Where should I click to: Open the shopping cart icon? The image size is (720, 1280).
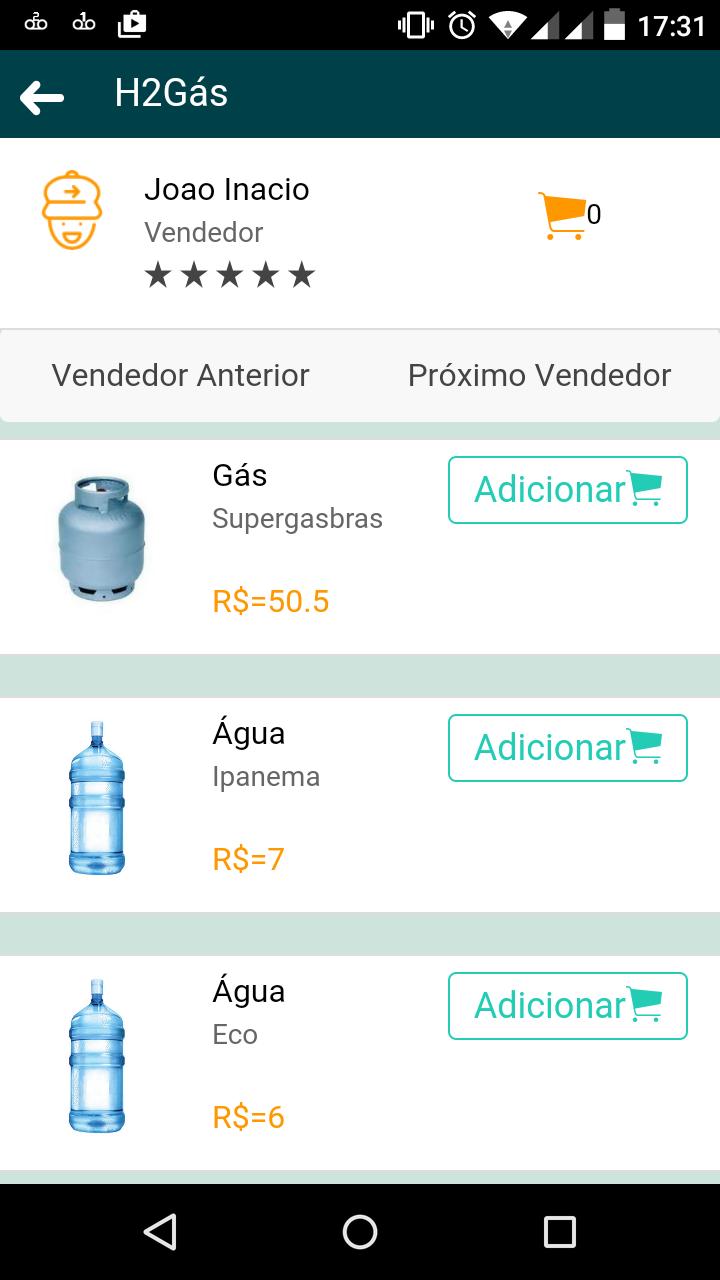coord(562,215)
